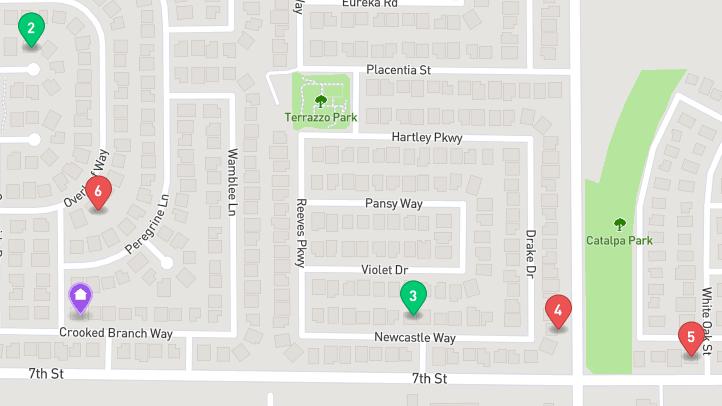Tap red map pin number 6
This screenshot has width=722, height=406.
(x=98, y=191)
